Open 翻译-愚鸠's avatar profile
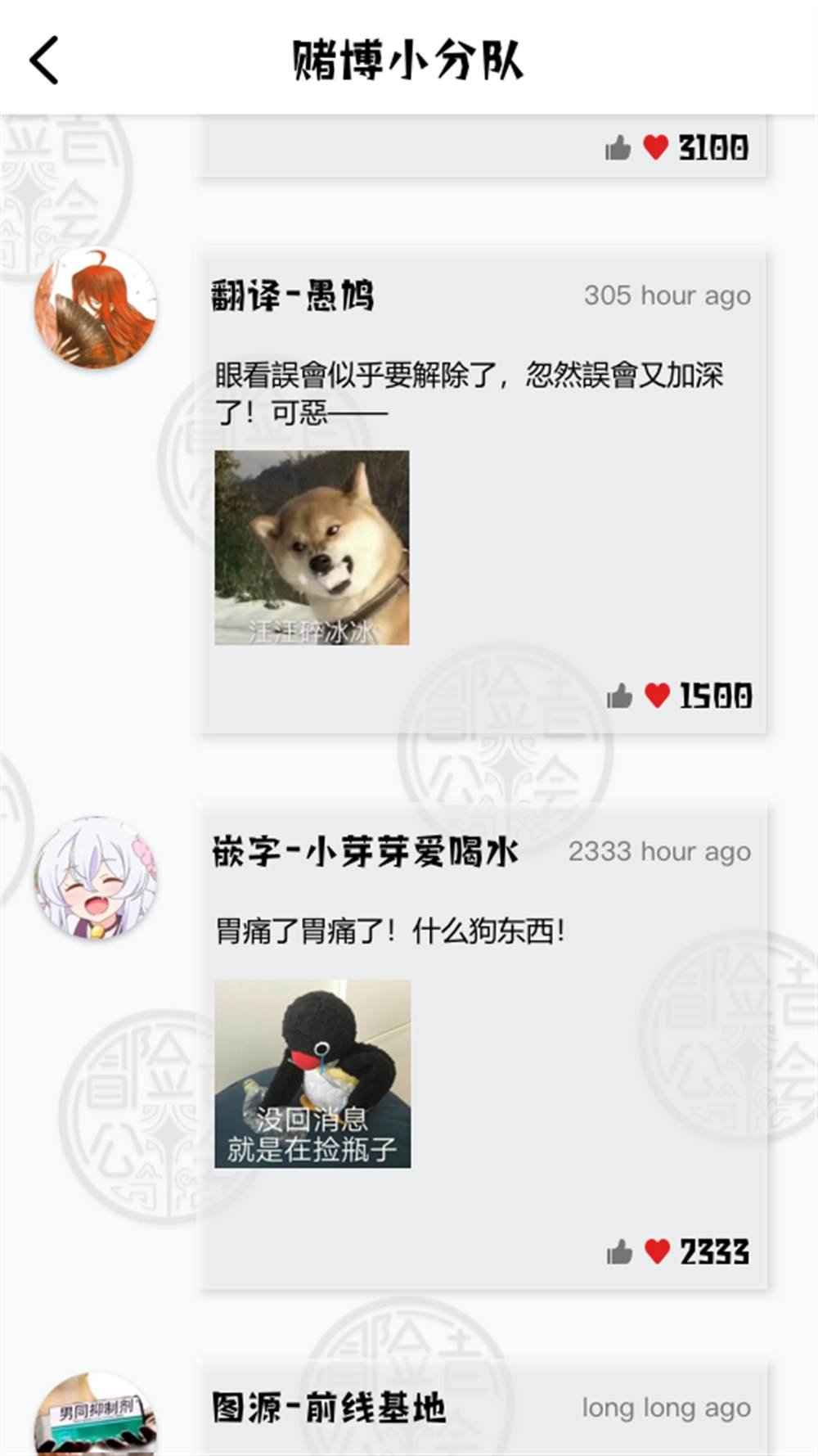 pyautogui.click(x=96, y=308)
